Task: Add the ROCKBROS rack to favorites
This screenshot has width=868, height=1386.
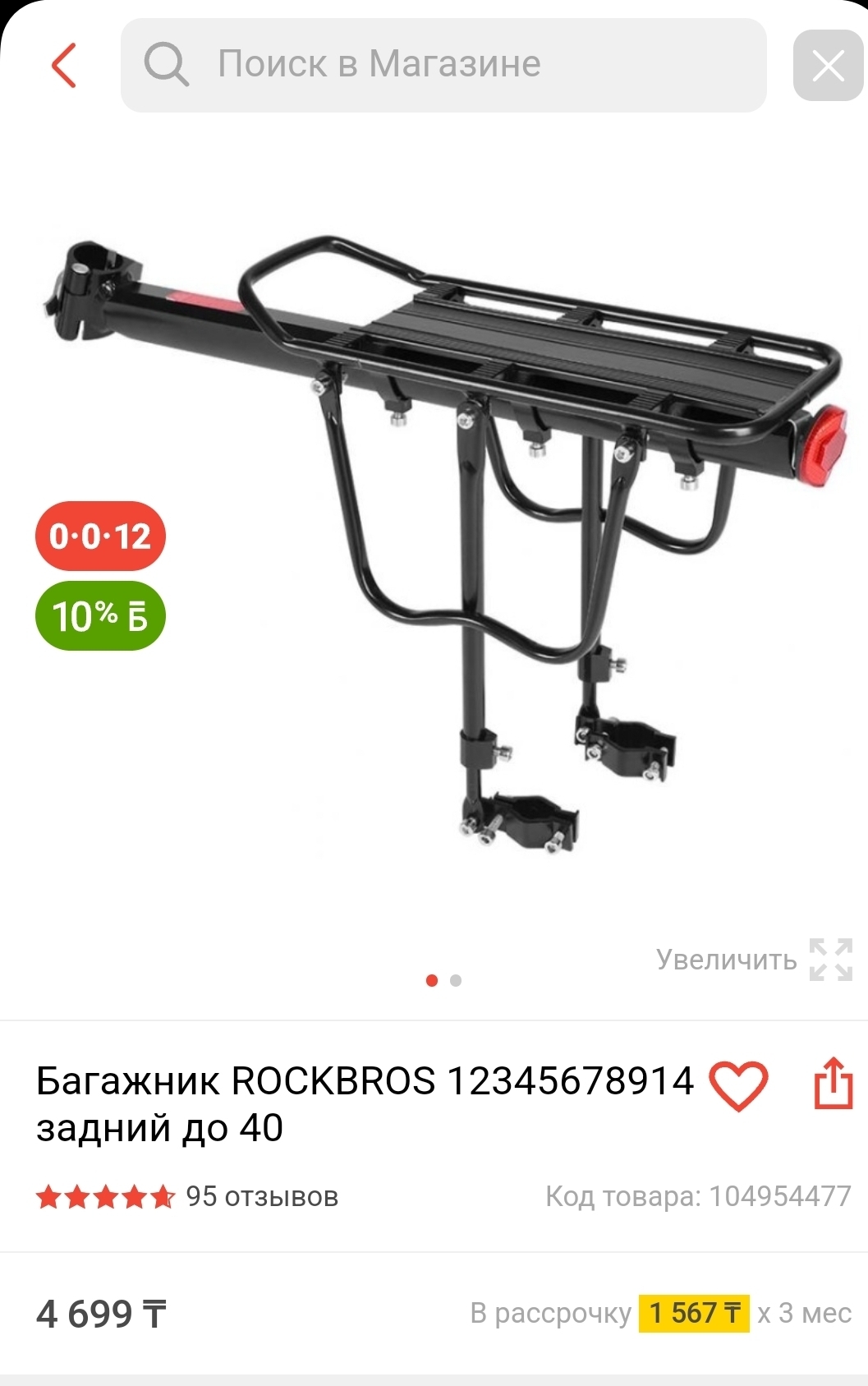Action: 737,1085
